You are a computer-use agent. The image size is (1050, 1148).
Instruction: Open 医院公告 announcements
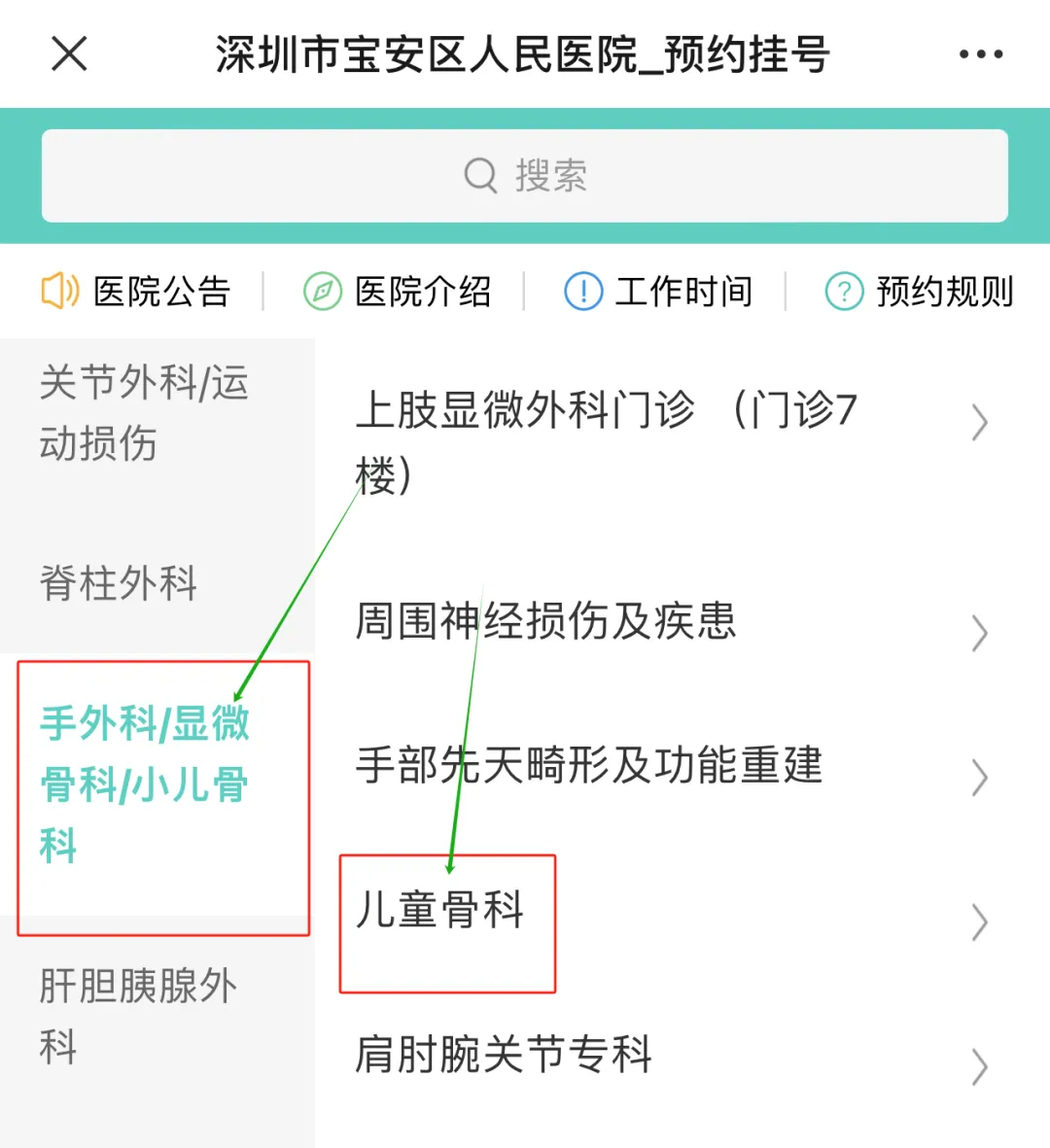pos(136,292)
